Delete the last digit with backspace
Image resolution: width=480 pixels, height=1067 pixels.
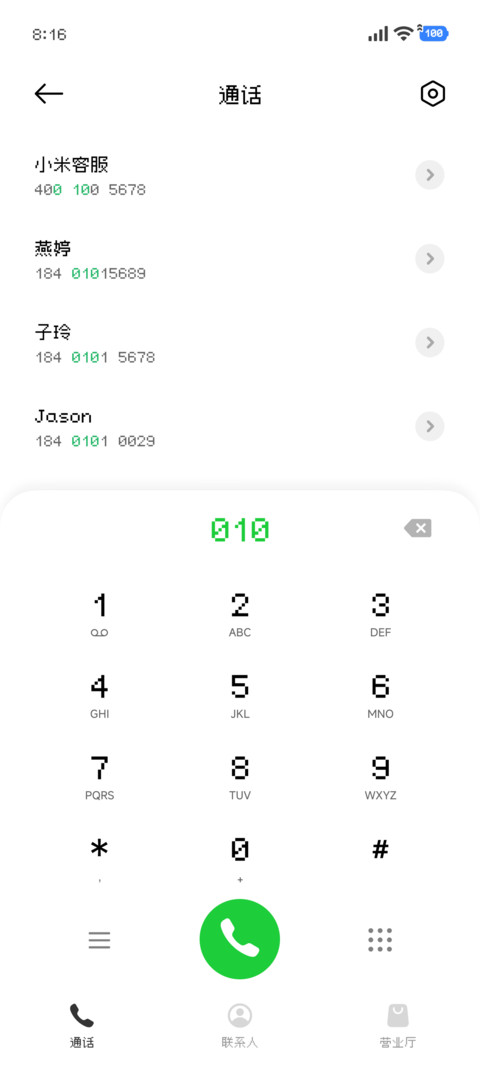(x=417, y=528)
